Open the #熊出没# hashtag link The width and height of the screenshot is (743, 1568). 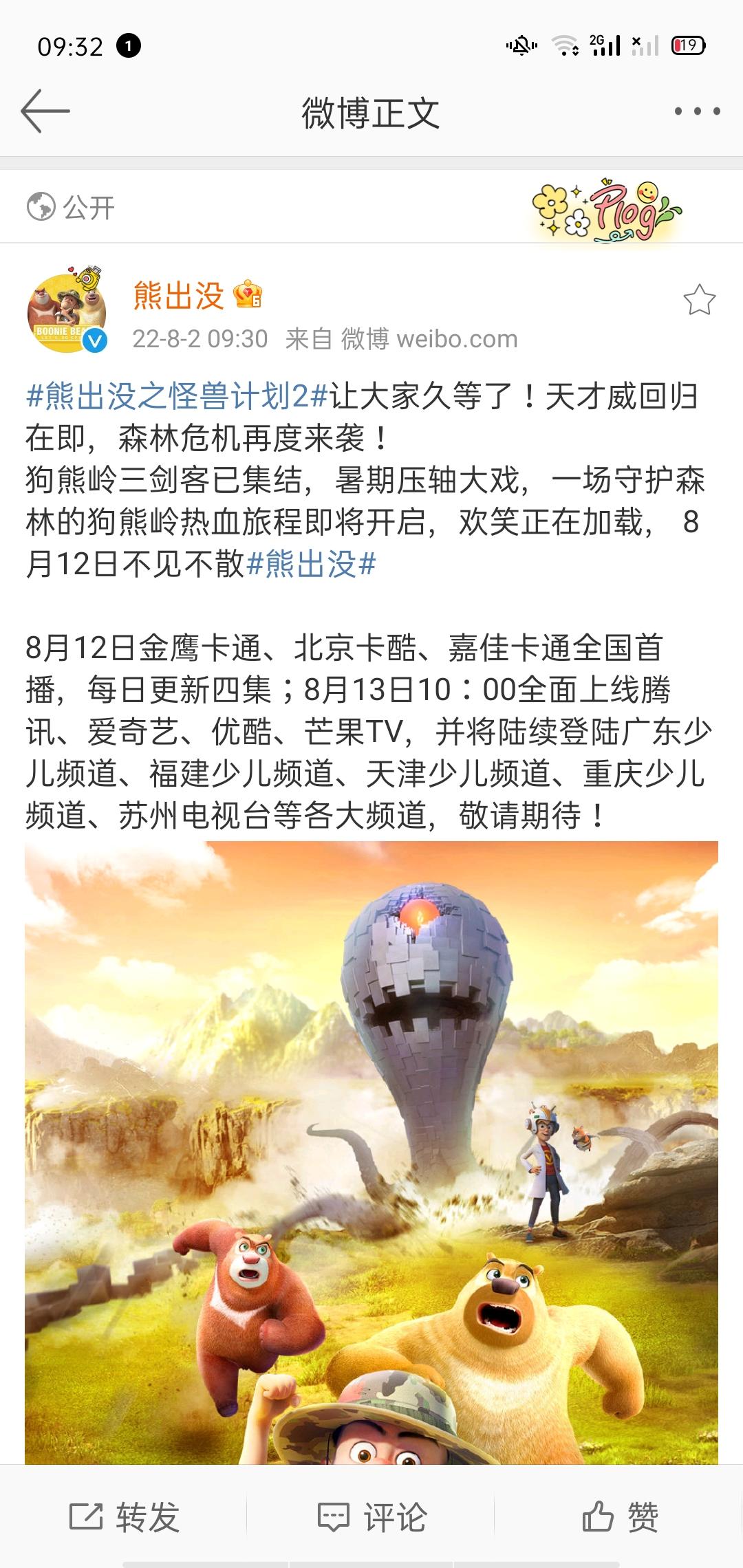tap(311, 565)
